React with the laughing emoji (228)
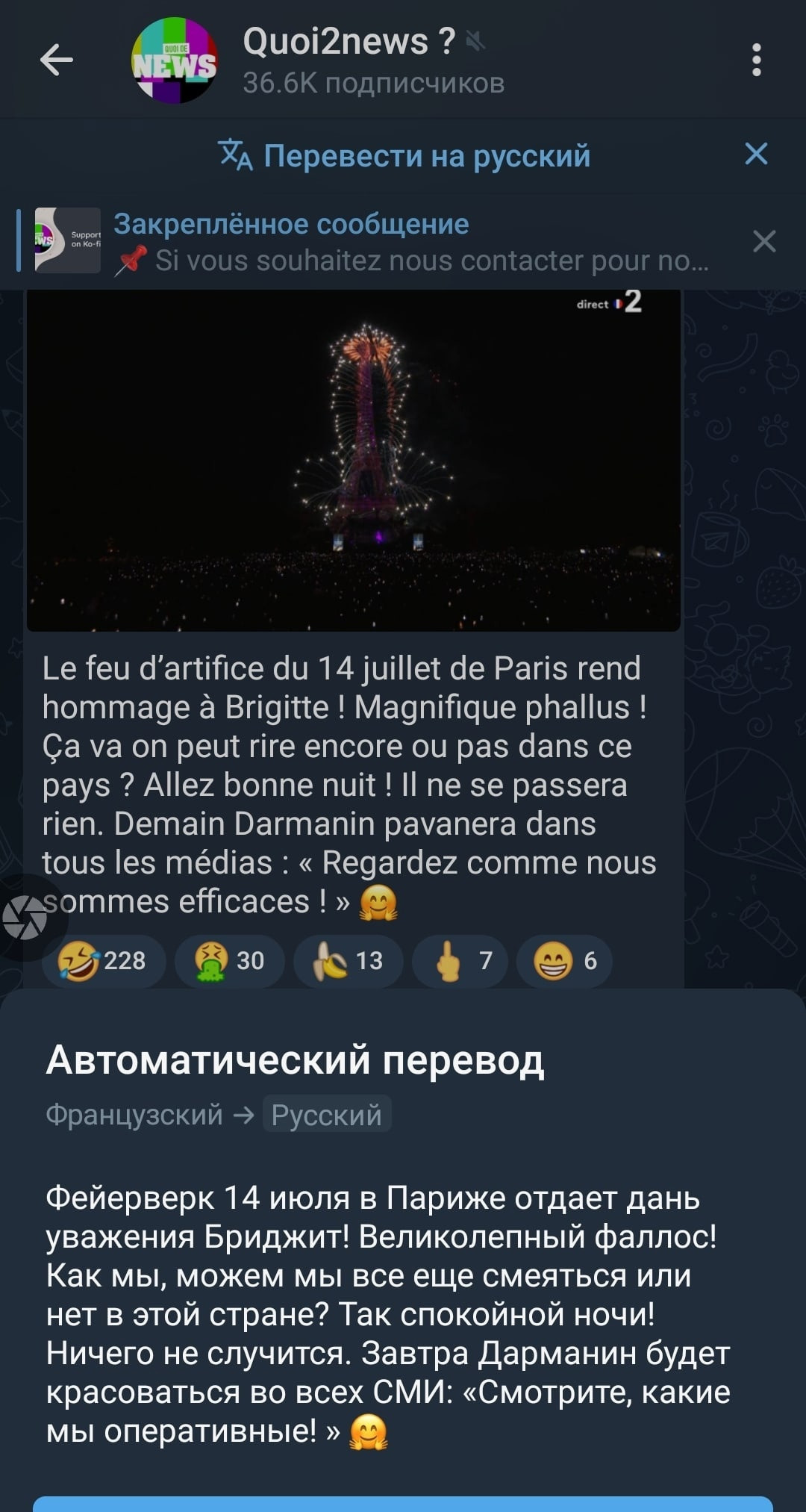Image resolution: width=806 pixels, height=1512 pixels. click(x=102, y=961)
